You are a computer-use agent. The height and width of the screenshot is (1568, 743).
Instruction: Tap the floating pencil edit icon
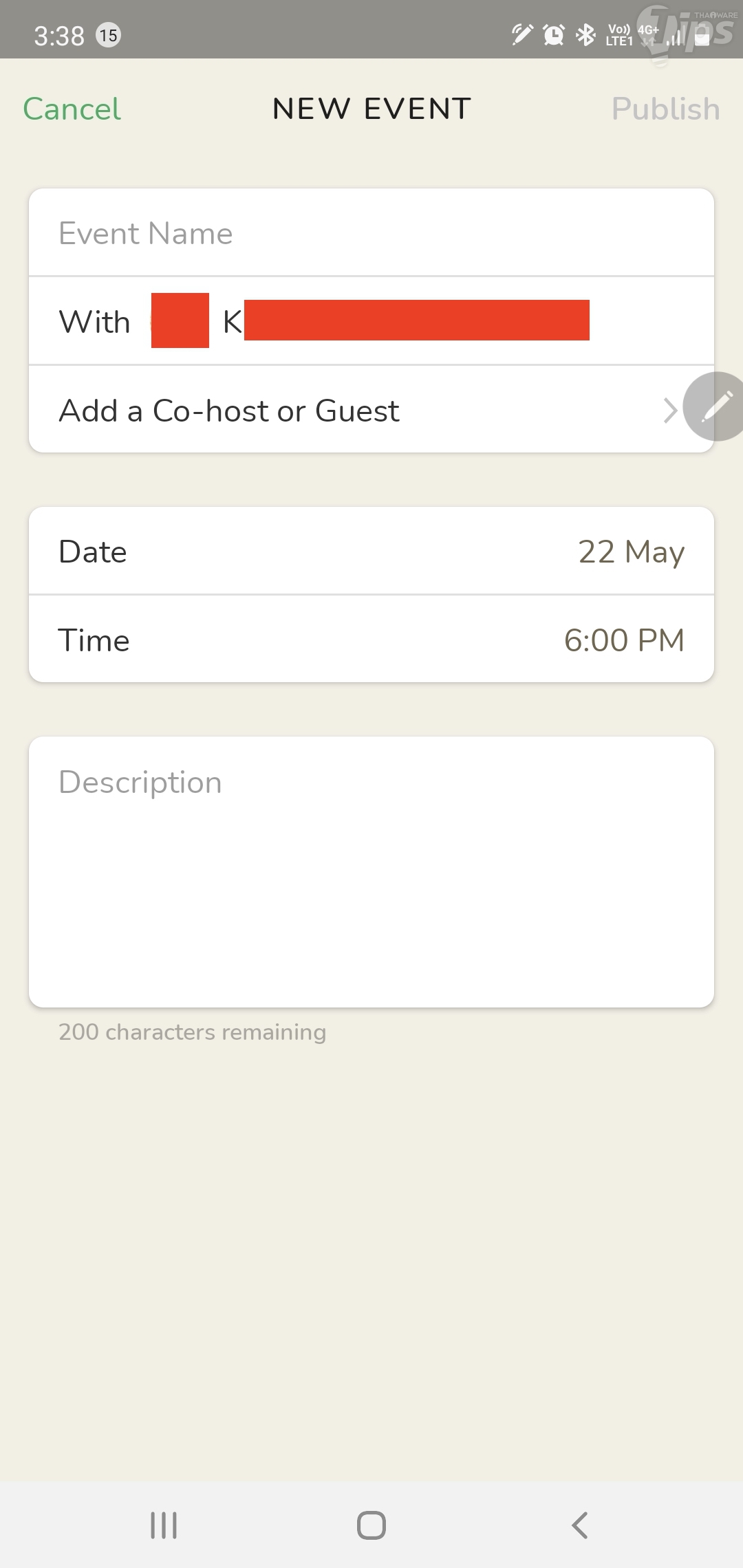tap(715, 406)
